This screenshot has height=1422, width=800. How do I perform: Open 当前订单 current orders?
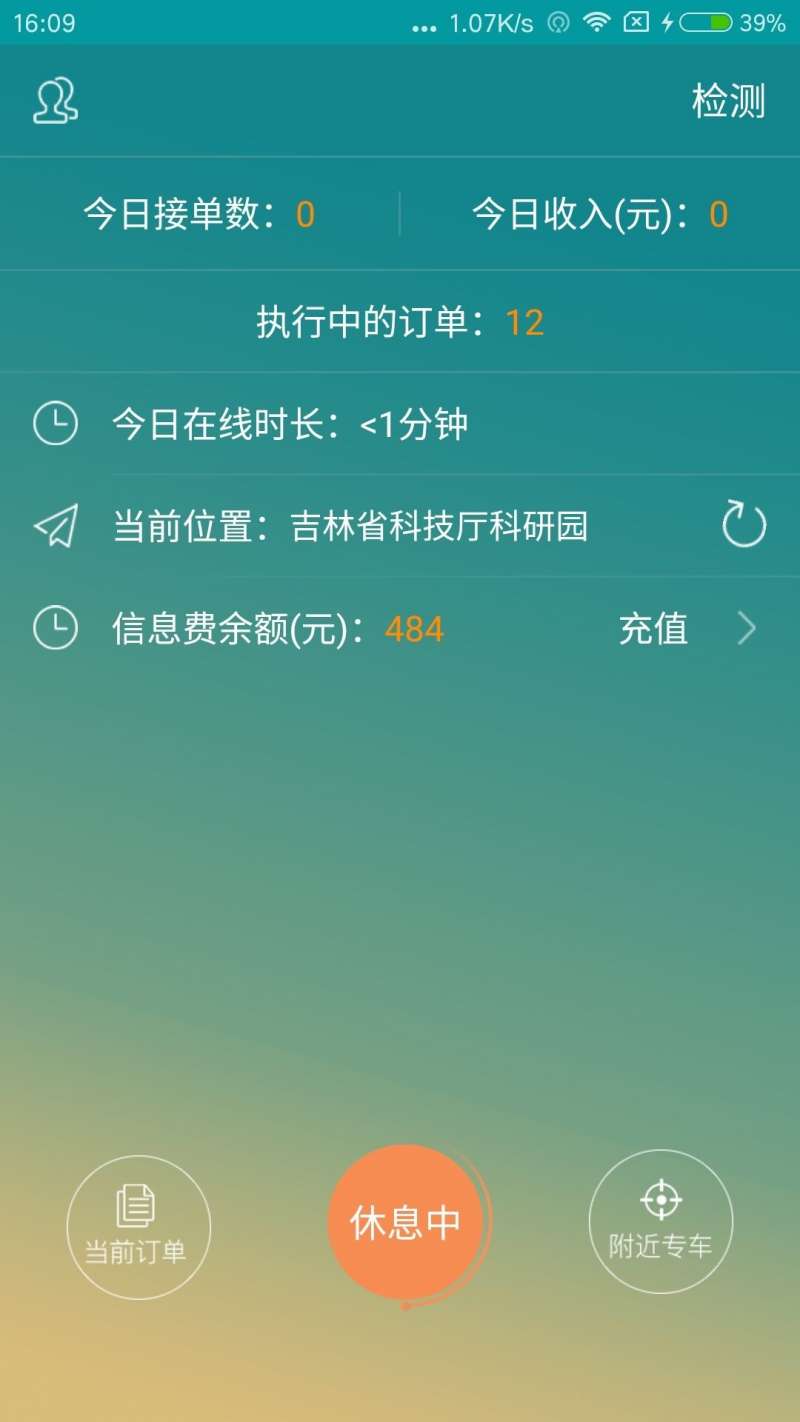tap(138, 1226)
